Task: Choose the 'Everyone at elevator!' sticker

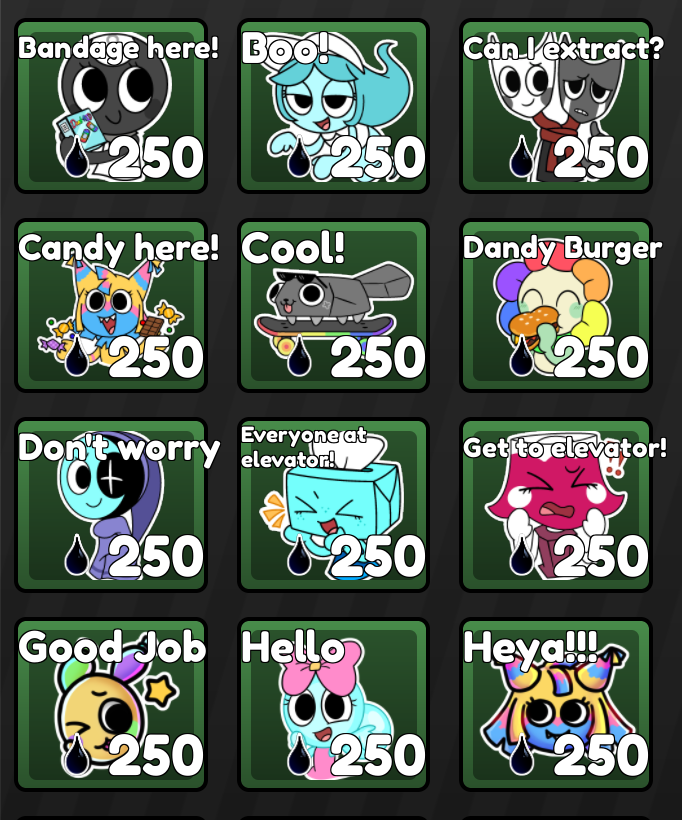Action: click(333, 506)
